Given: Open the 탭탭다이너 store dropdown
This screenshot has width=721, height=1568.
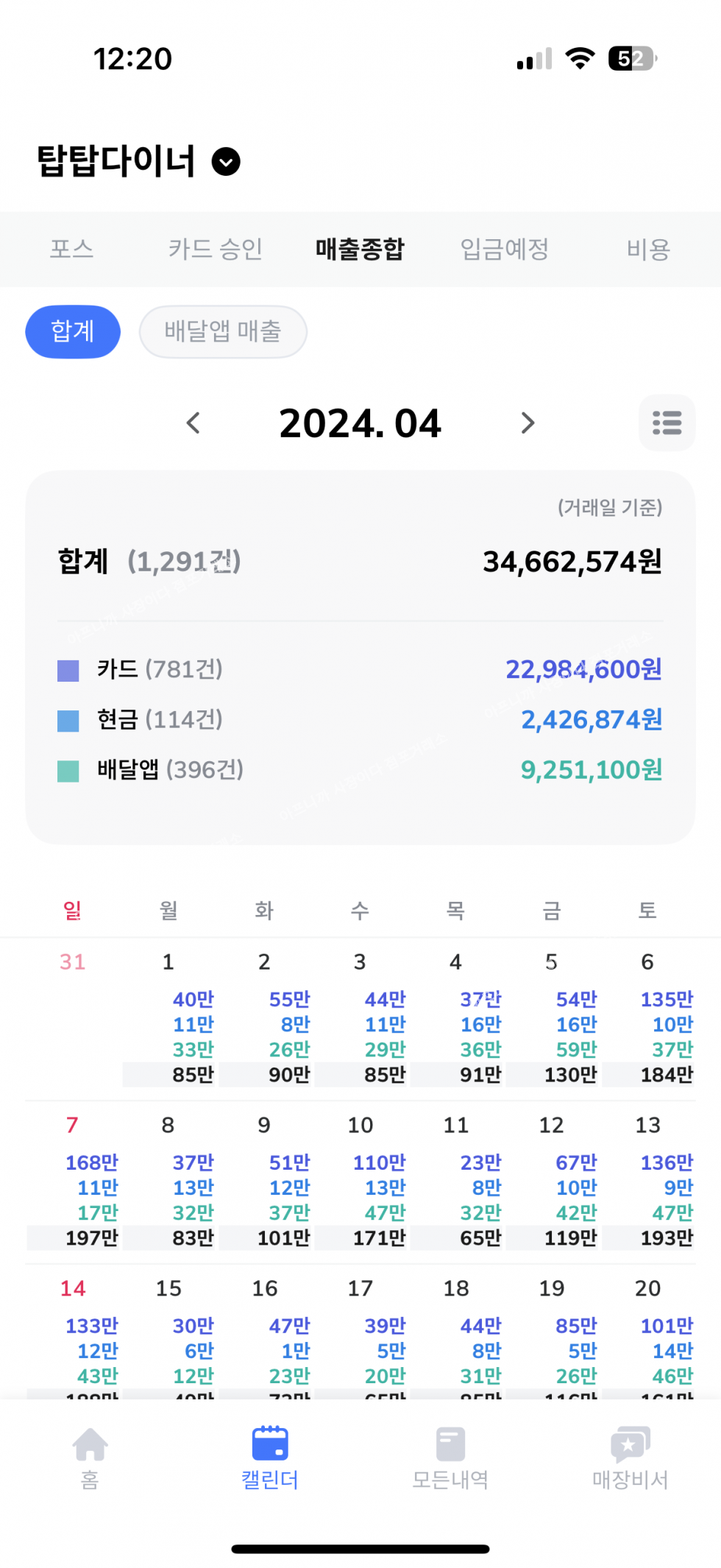Looking at the screenshot, I should (226, 162).
